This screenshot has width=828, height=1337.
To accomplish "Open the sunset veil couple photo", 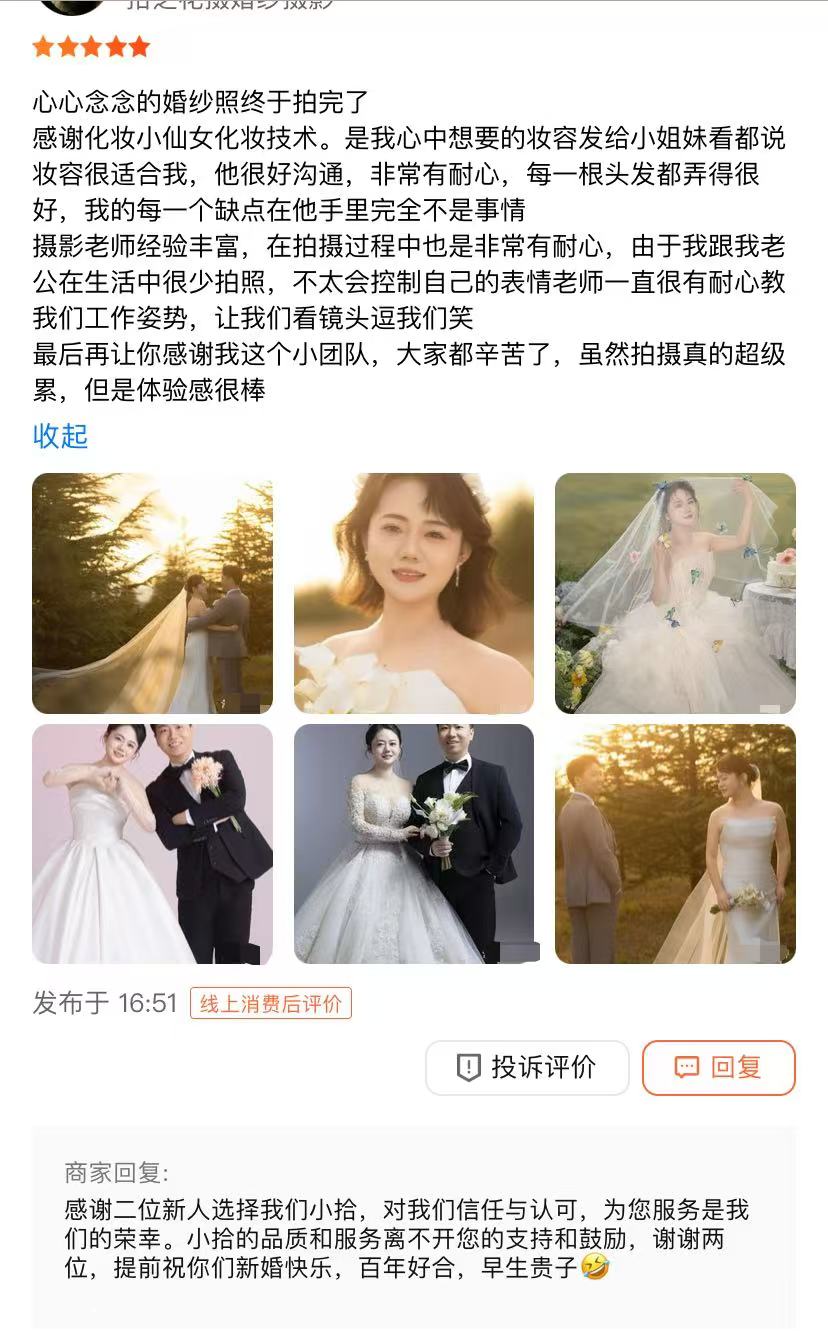I will click(152, 593).
